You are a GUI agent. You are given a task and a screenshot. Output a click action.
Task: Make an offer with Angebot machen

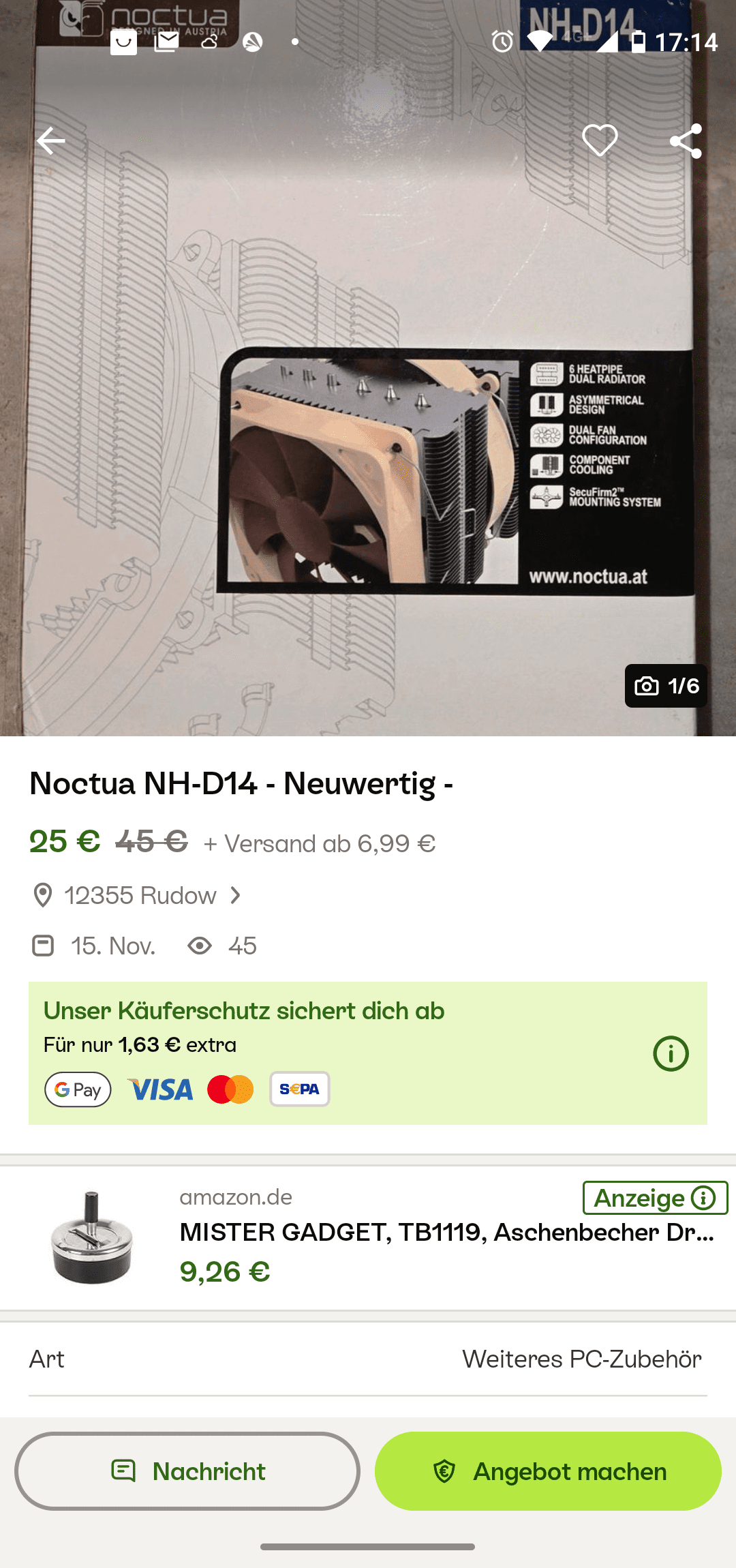tap(548, 1471)
